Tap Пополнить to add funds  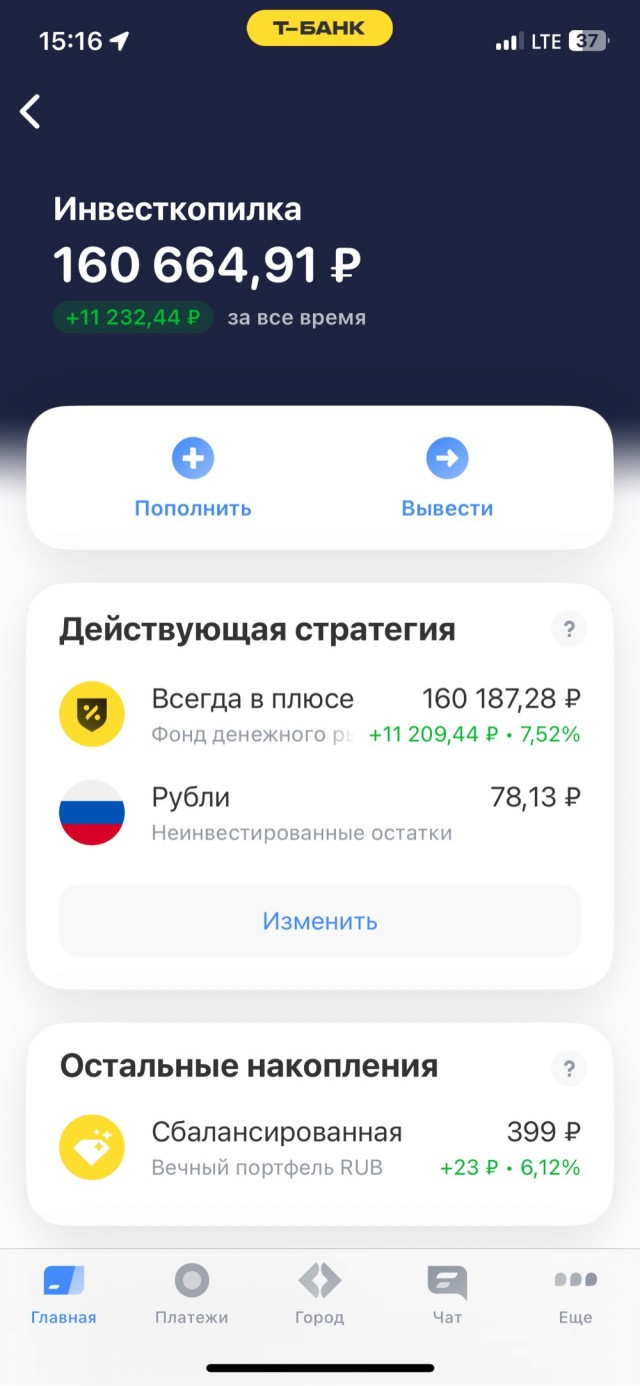193,480
